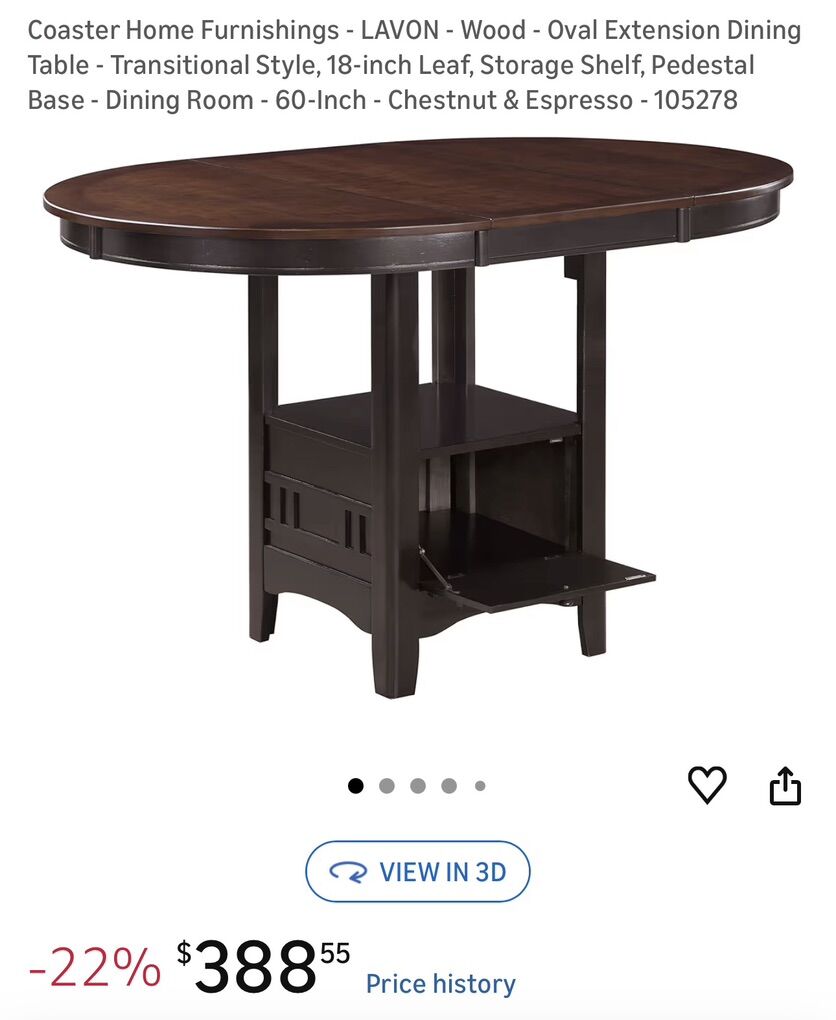
Task: Click the VIEW IN 3D button
Action: 416,871
